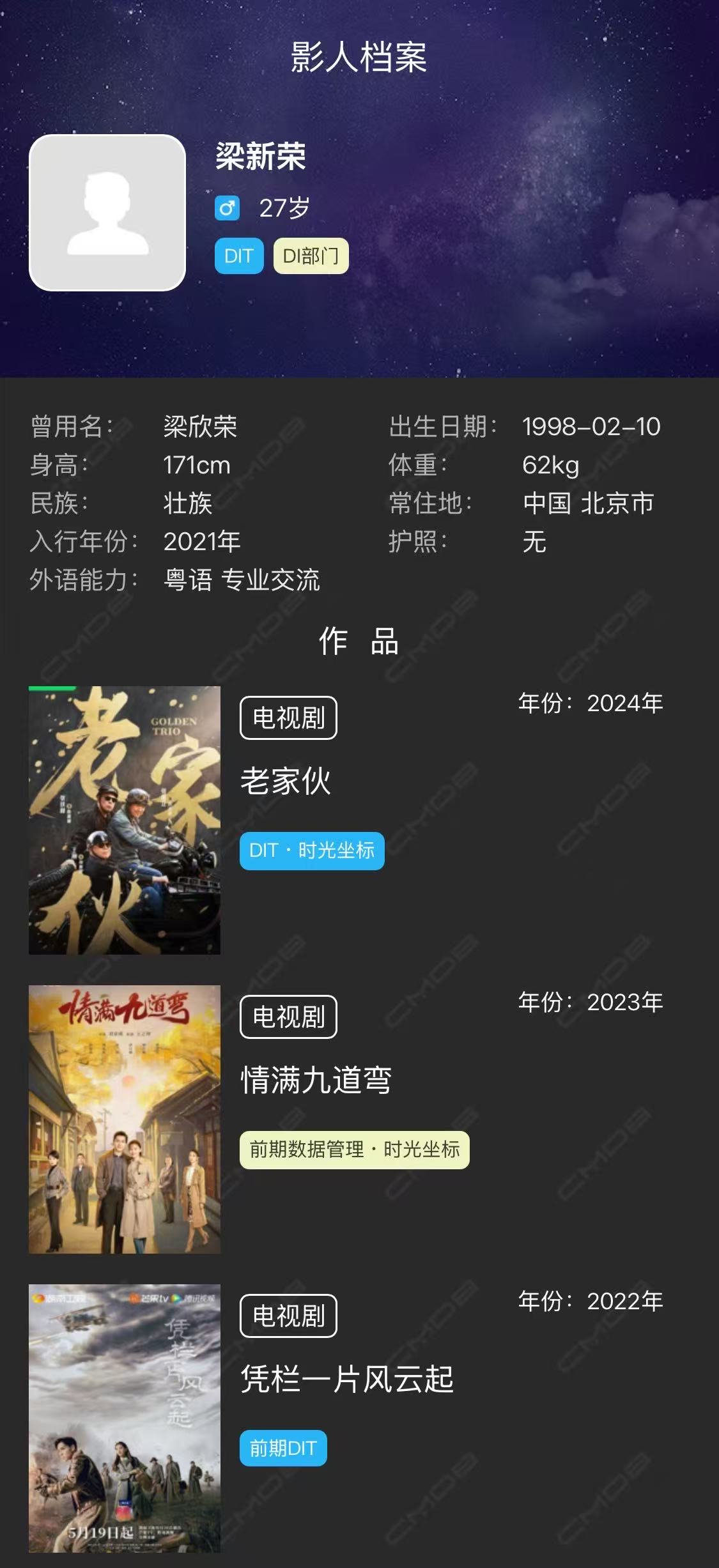
Task: View 梁新荣's profile avatar
Action: tap(107, 213)
